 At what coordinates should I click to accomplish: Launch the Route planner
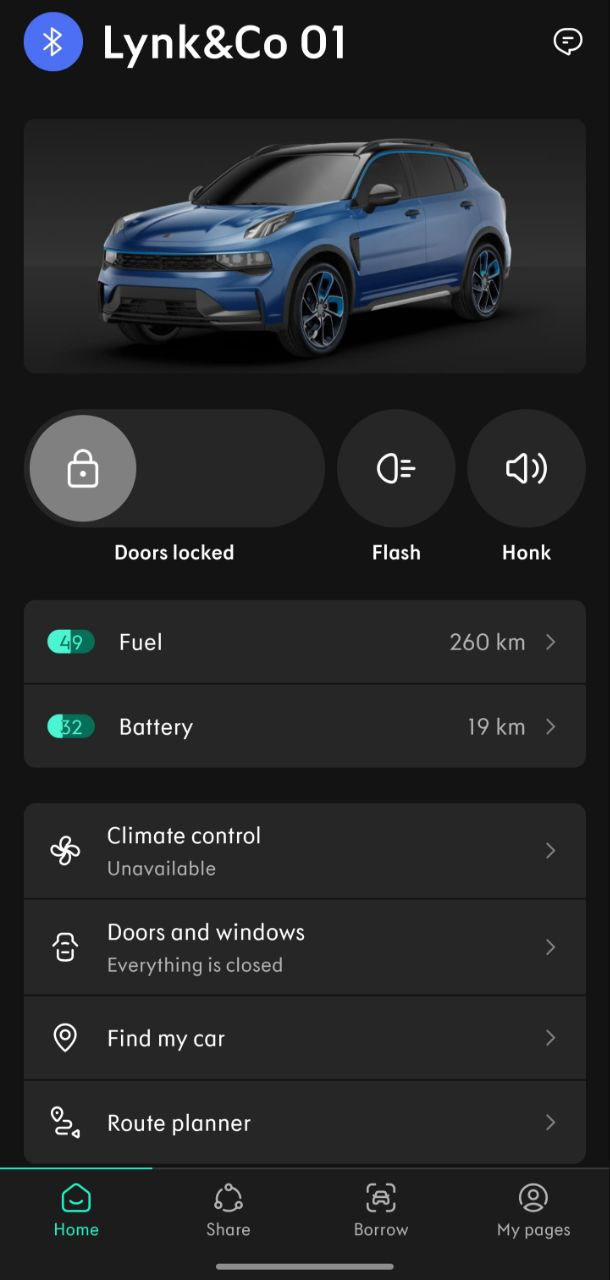pyautogui.click(x=304, y=1123)
